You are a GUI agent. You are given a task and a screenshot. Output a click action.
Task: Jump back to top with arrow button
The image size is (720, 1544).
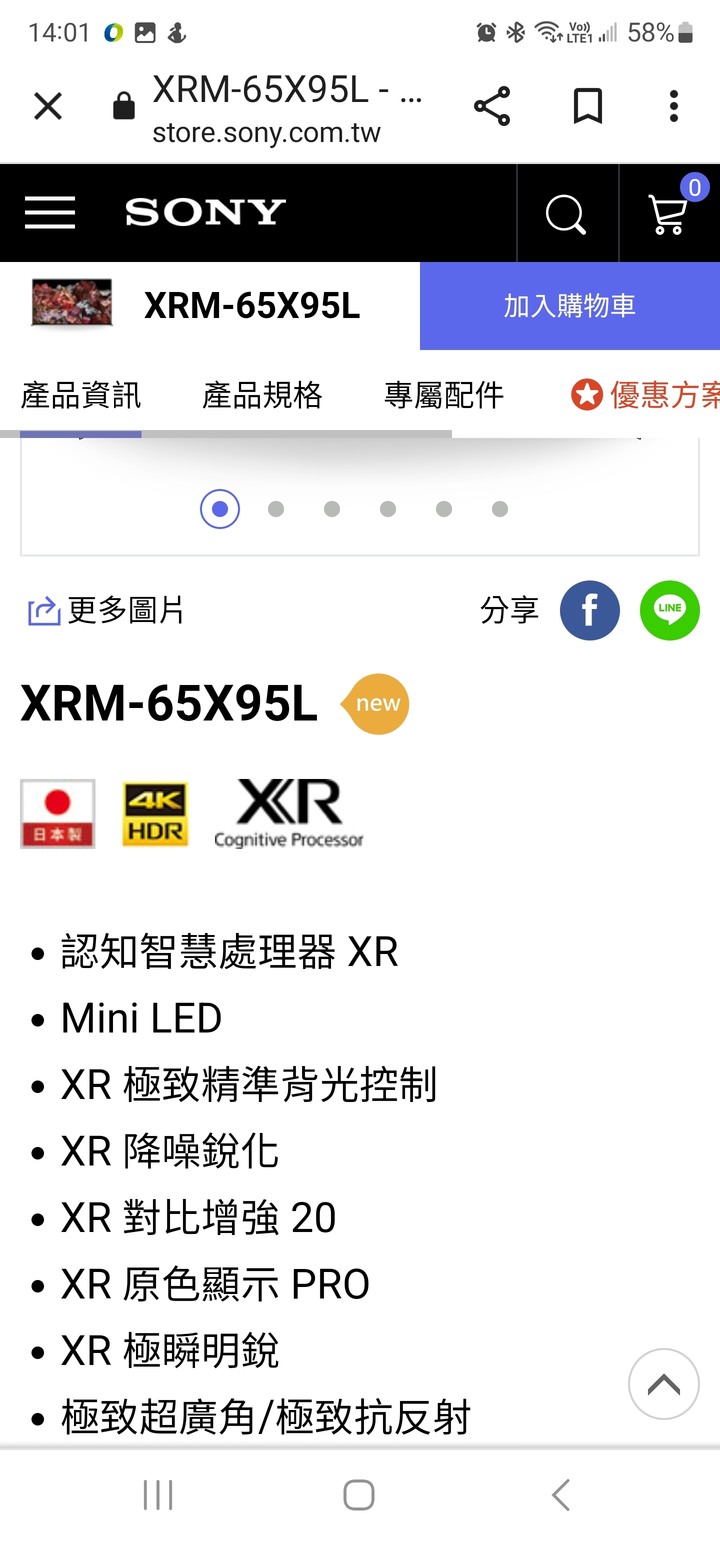click(x=663, y=1384)
